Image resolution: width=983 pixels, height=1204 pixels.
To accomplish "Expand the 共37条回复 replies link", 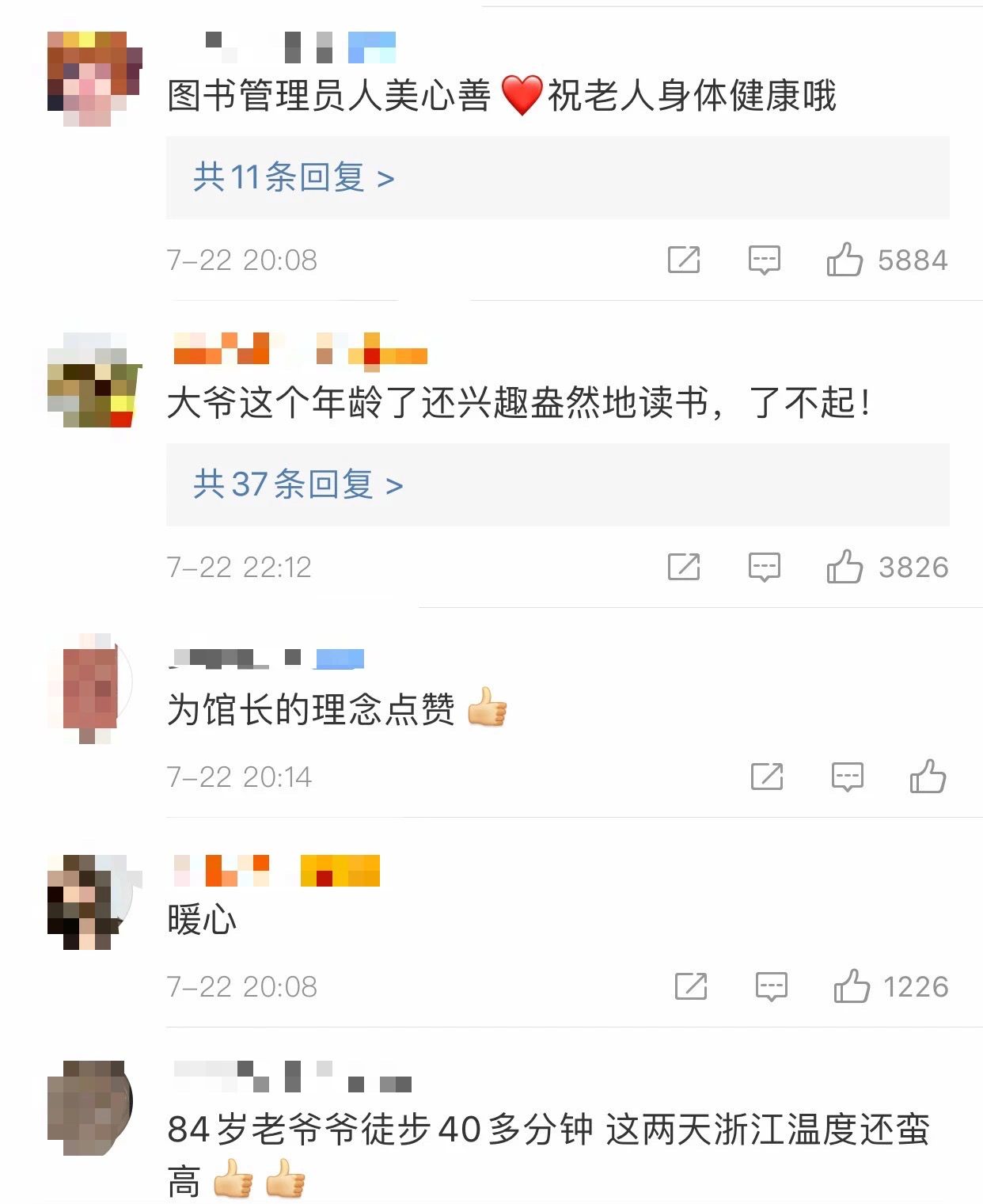I will click(298, 484).
